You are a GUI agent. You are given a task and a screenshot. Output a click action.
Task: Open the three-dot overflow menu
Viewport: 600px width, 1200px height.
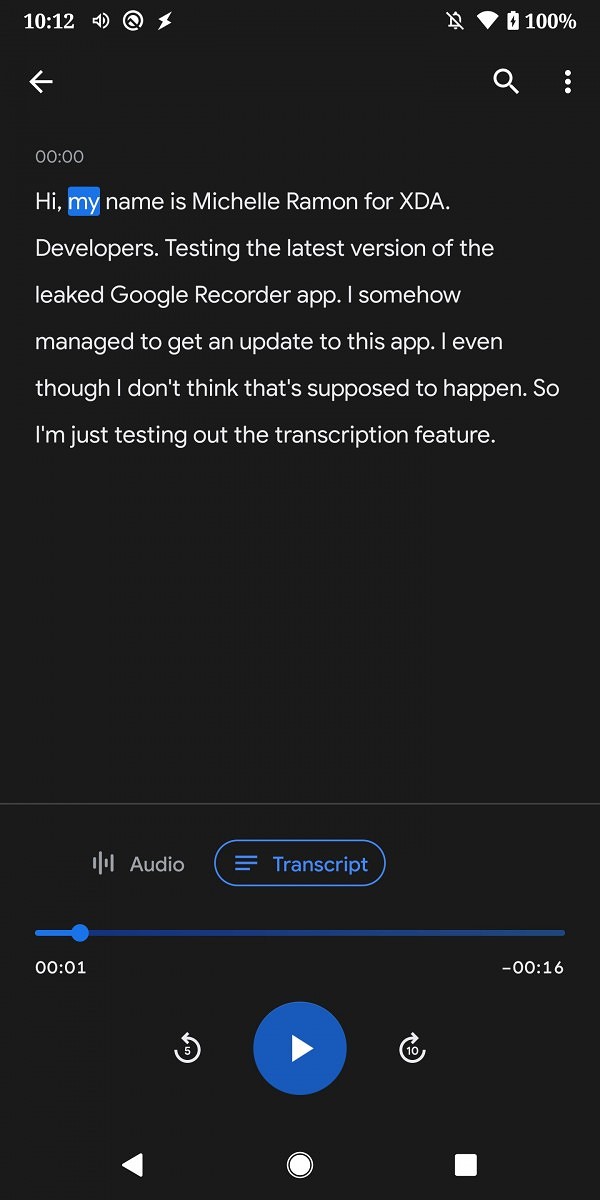[567, 82]
